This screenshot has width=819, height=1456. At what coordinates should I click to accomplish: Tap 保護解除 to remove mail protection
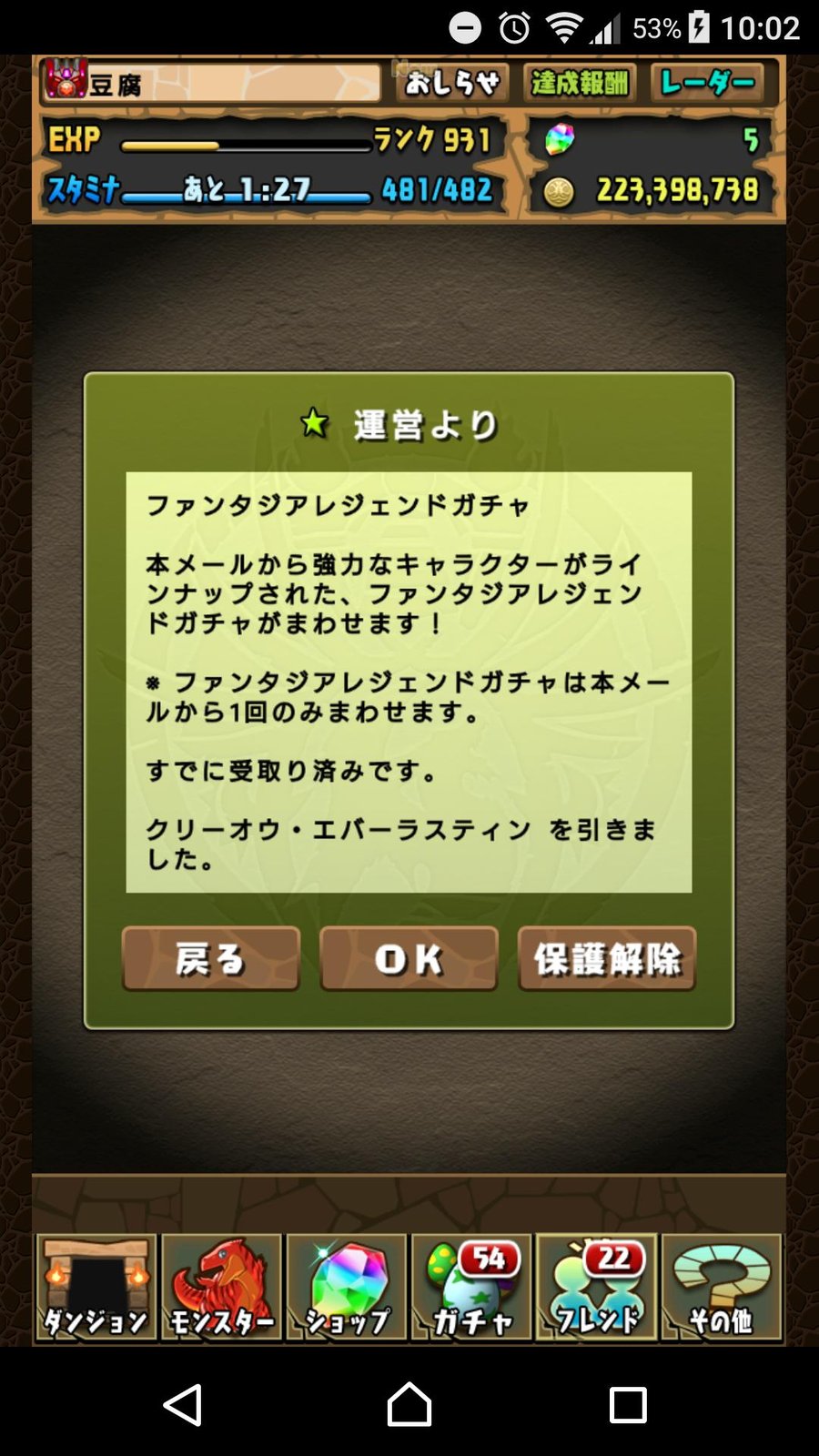pos(606,958)
